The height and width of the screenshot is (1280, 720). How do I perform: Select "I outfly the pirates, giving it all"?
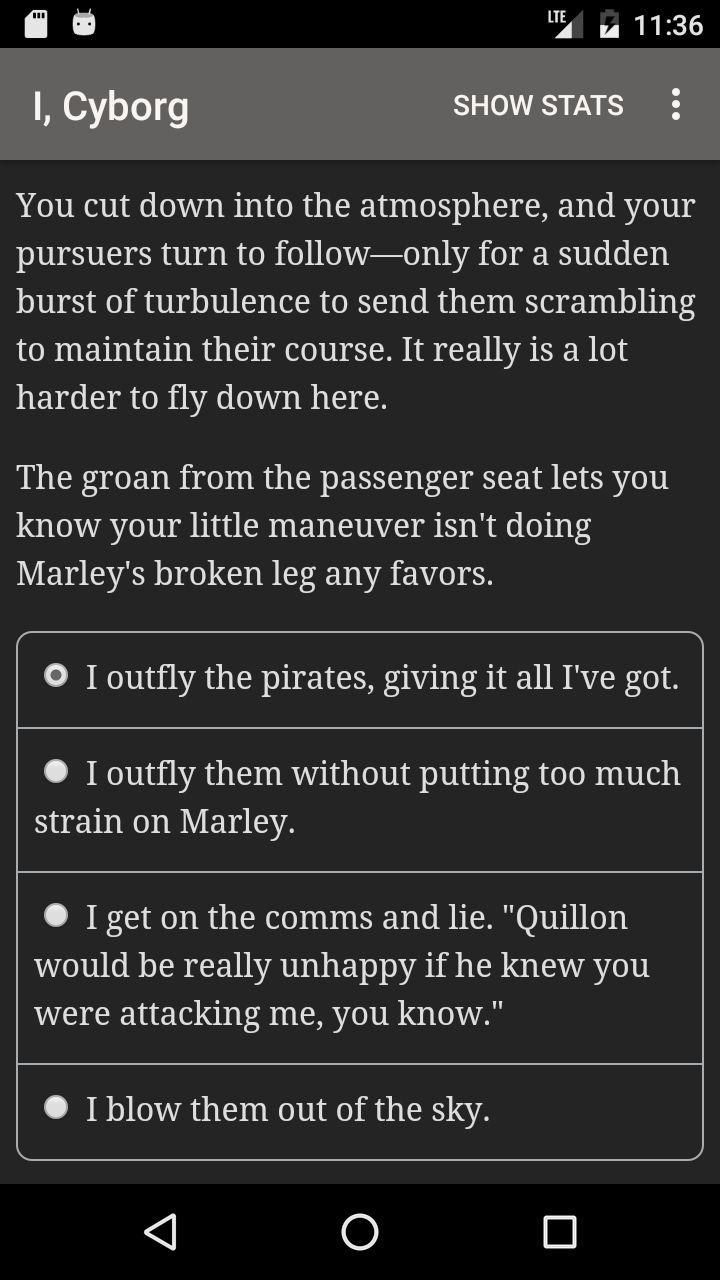tap(360, 680)
